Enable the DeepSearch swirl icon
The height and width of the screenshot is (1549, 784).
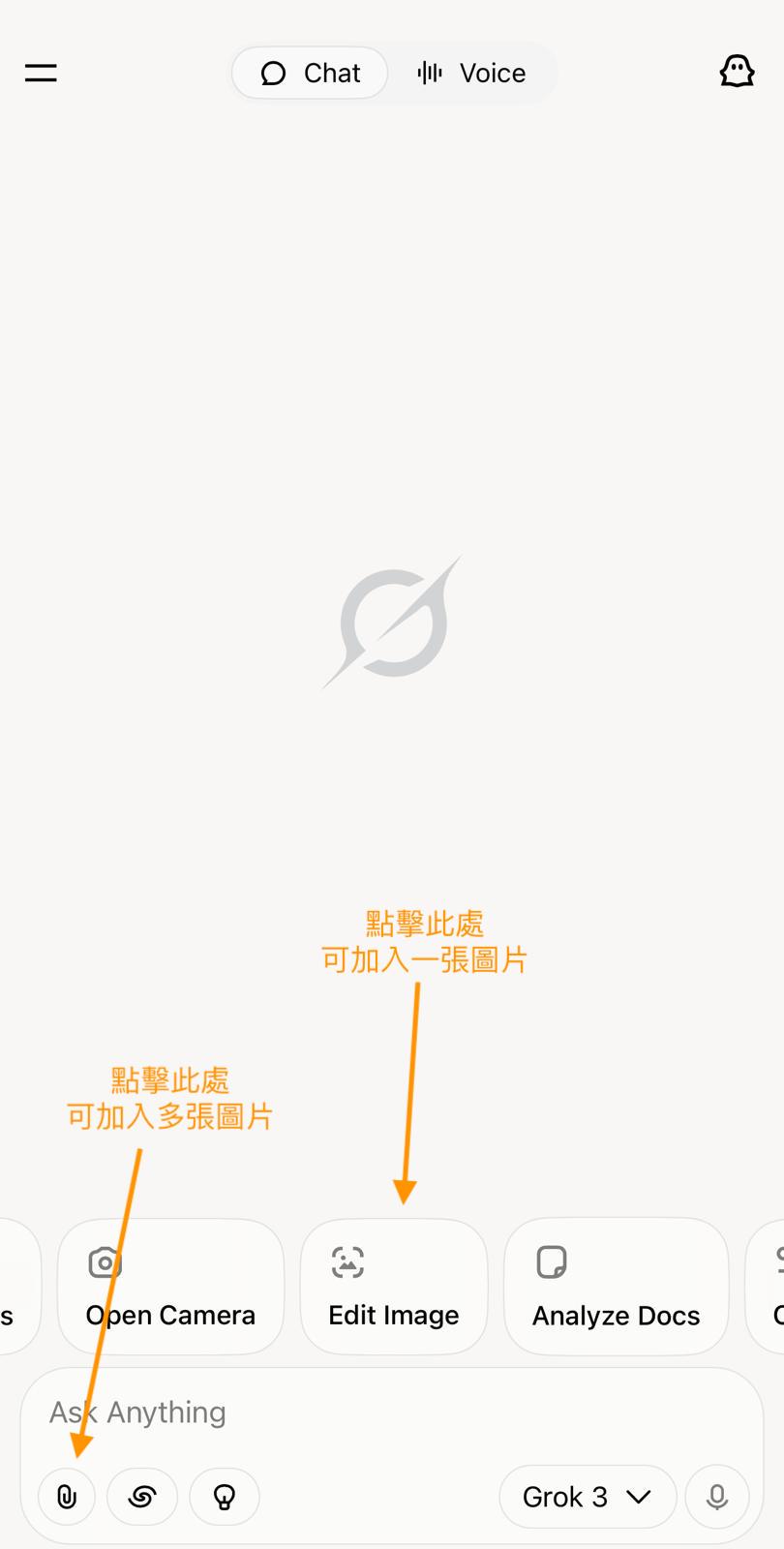pos(142,1497)
